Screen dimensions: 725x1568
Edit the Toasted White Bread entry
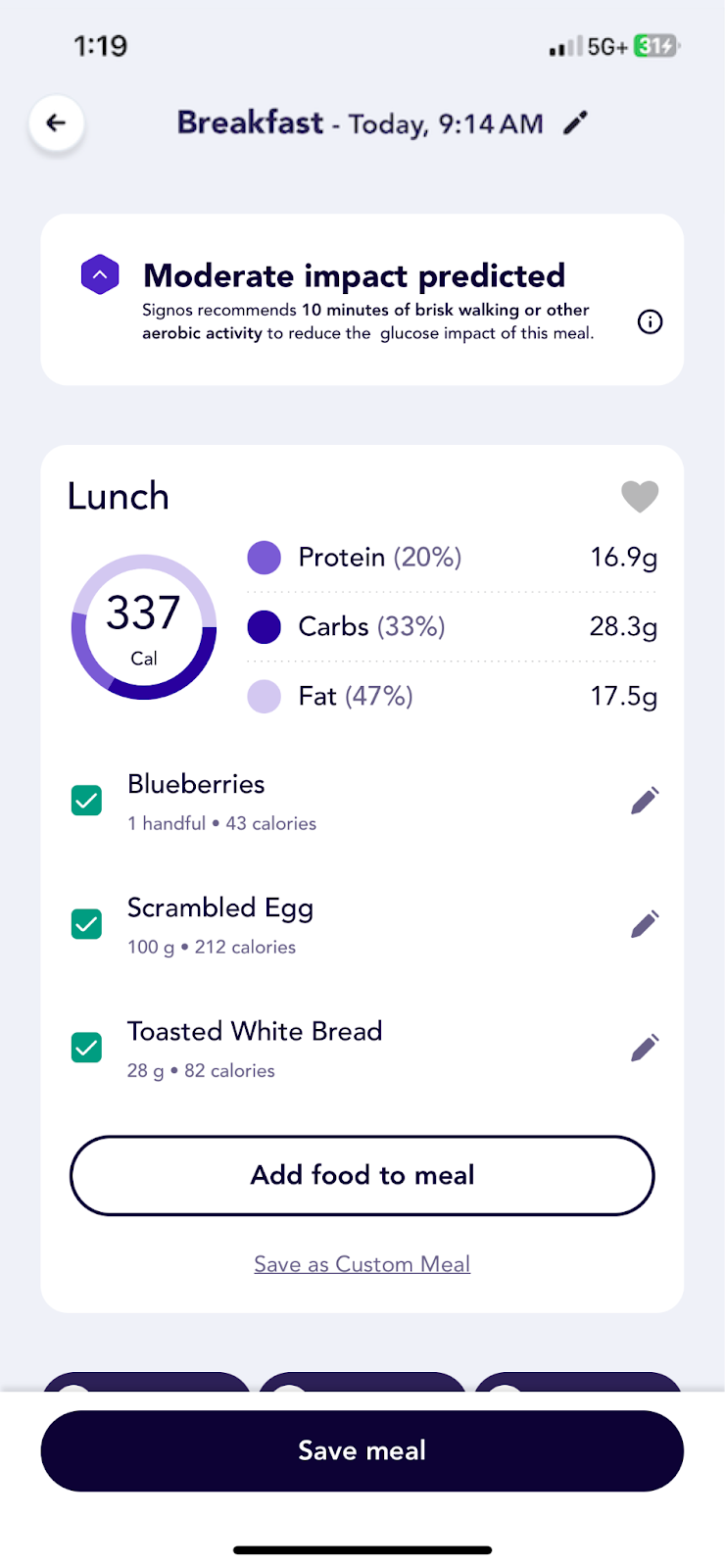point(645,1048)
